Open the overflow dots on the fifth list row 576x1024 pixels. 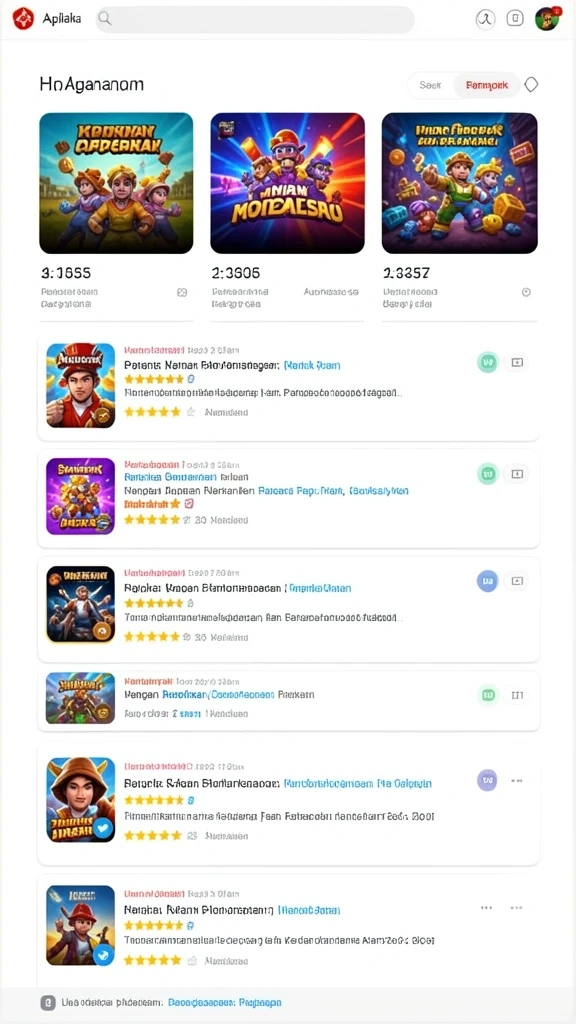pos(517,780)
